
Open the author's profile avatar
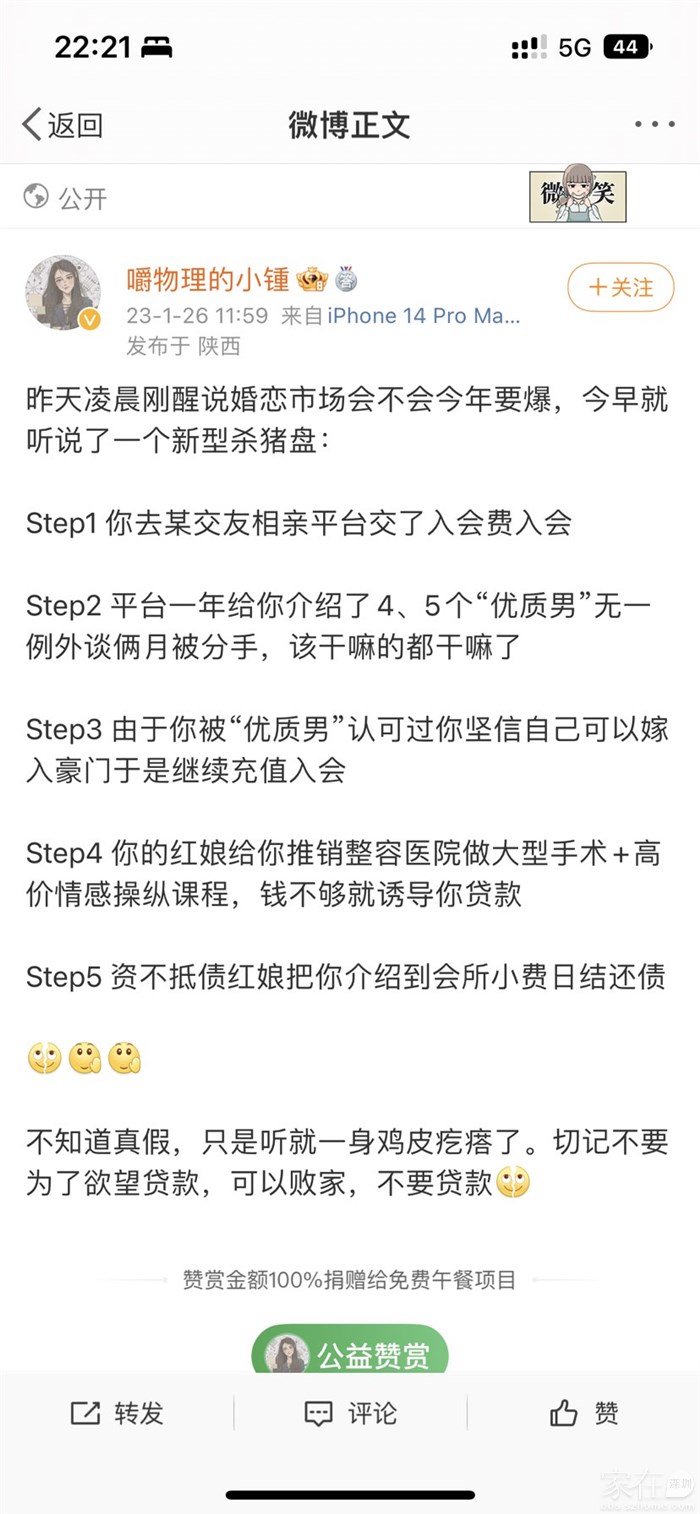(x=62, y=292)
